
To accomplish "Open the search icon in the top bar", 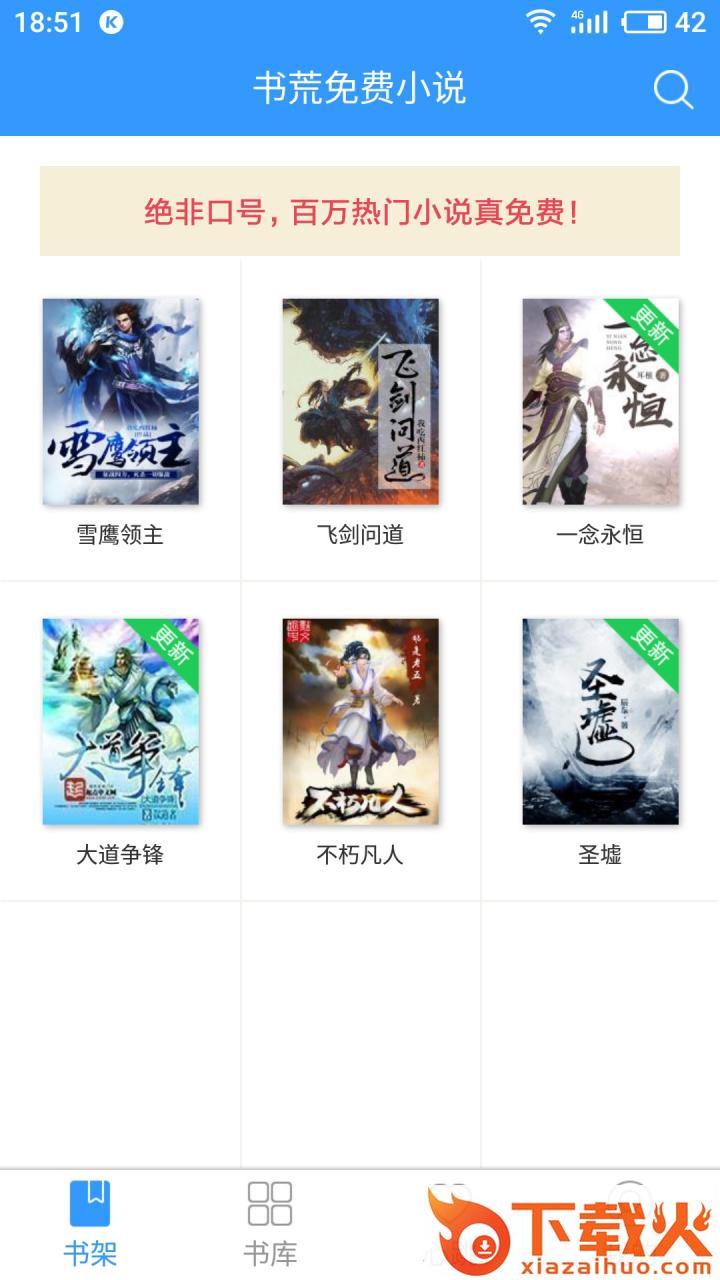I will 673,90.
